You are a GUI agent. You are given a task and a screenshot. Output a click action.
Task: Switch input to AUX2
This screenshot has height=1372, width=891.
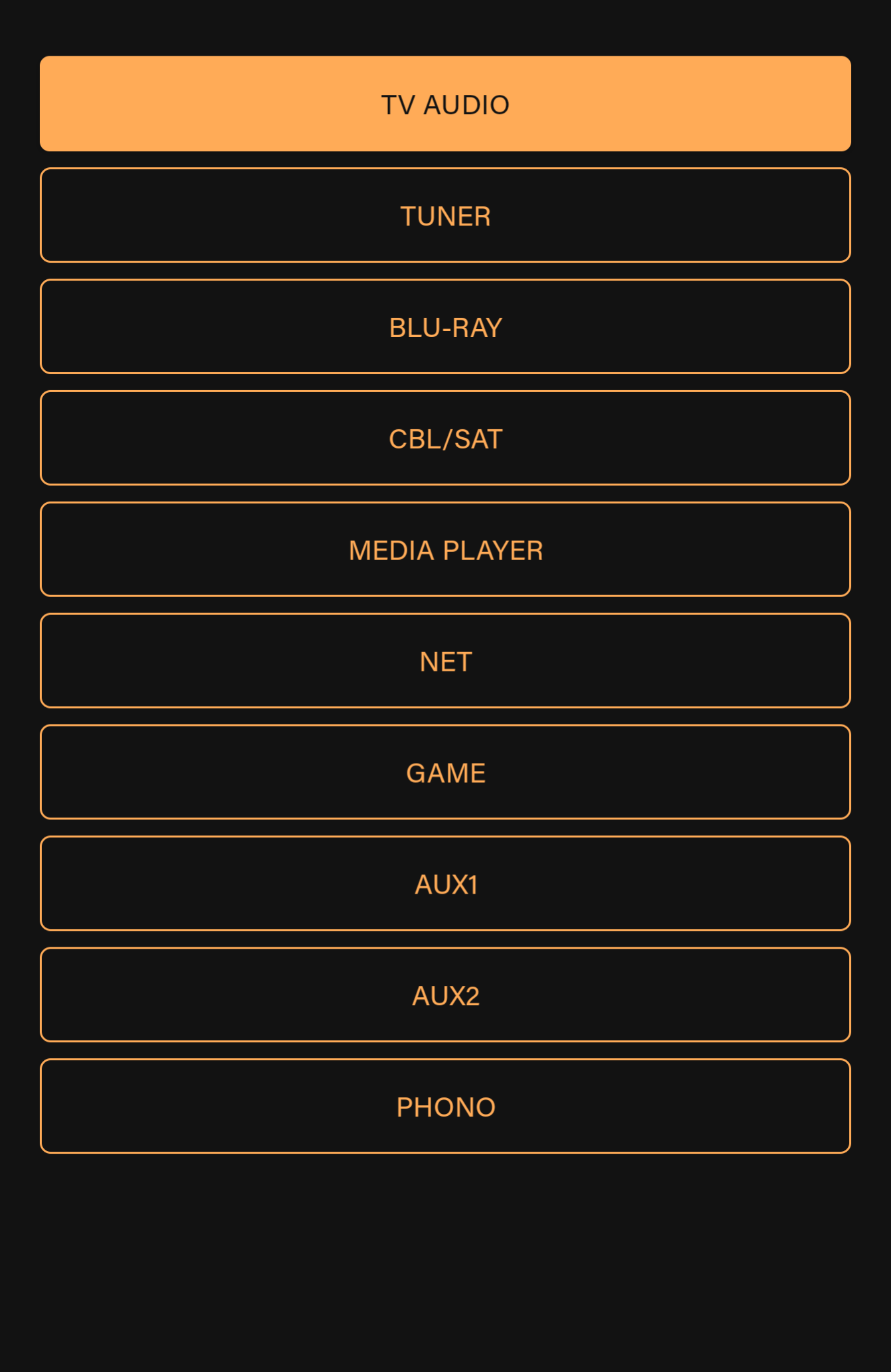[x=445, y=995]
